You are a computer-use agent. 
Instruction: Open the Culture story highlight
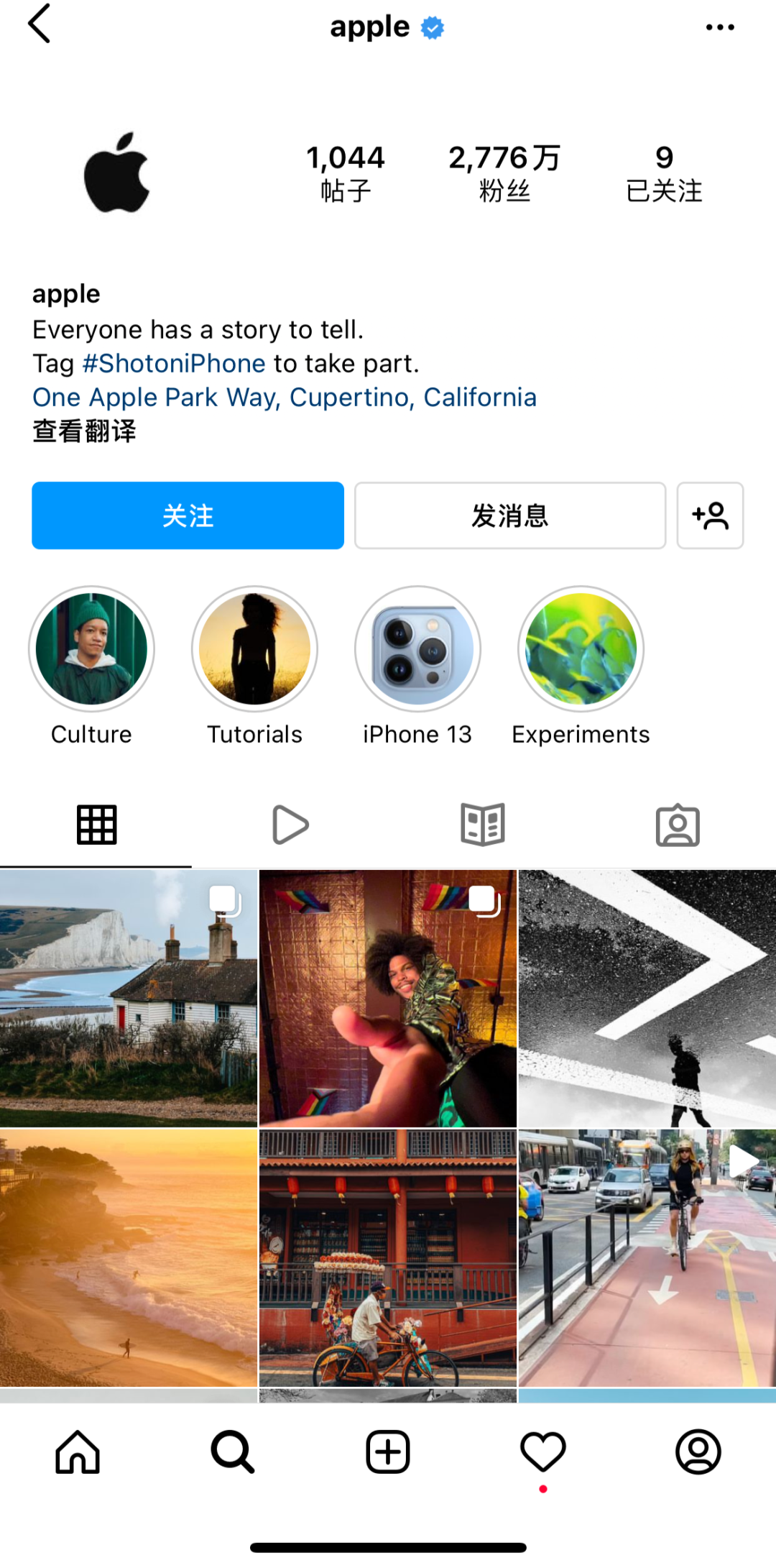(x=91, y=649)
